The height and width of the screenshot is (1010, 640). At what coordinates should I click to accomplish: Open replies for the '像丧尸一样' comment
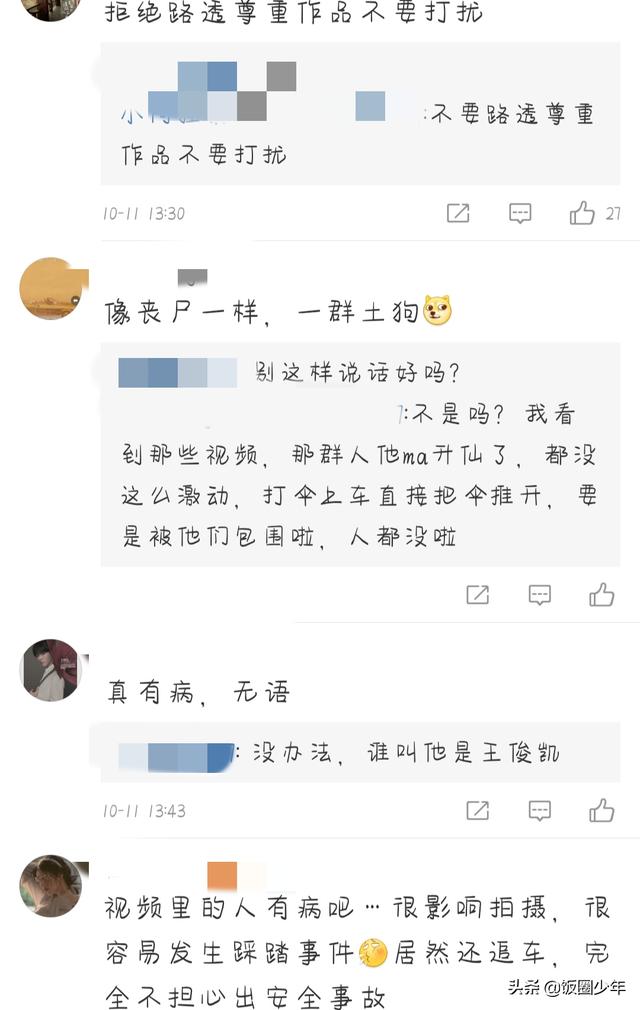point(540,595)
